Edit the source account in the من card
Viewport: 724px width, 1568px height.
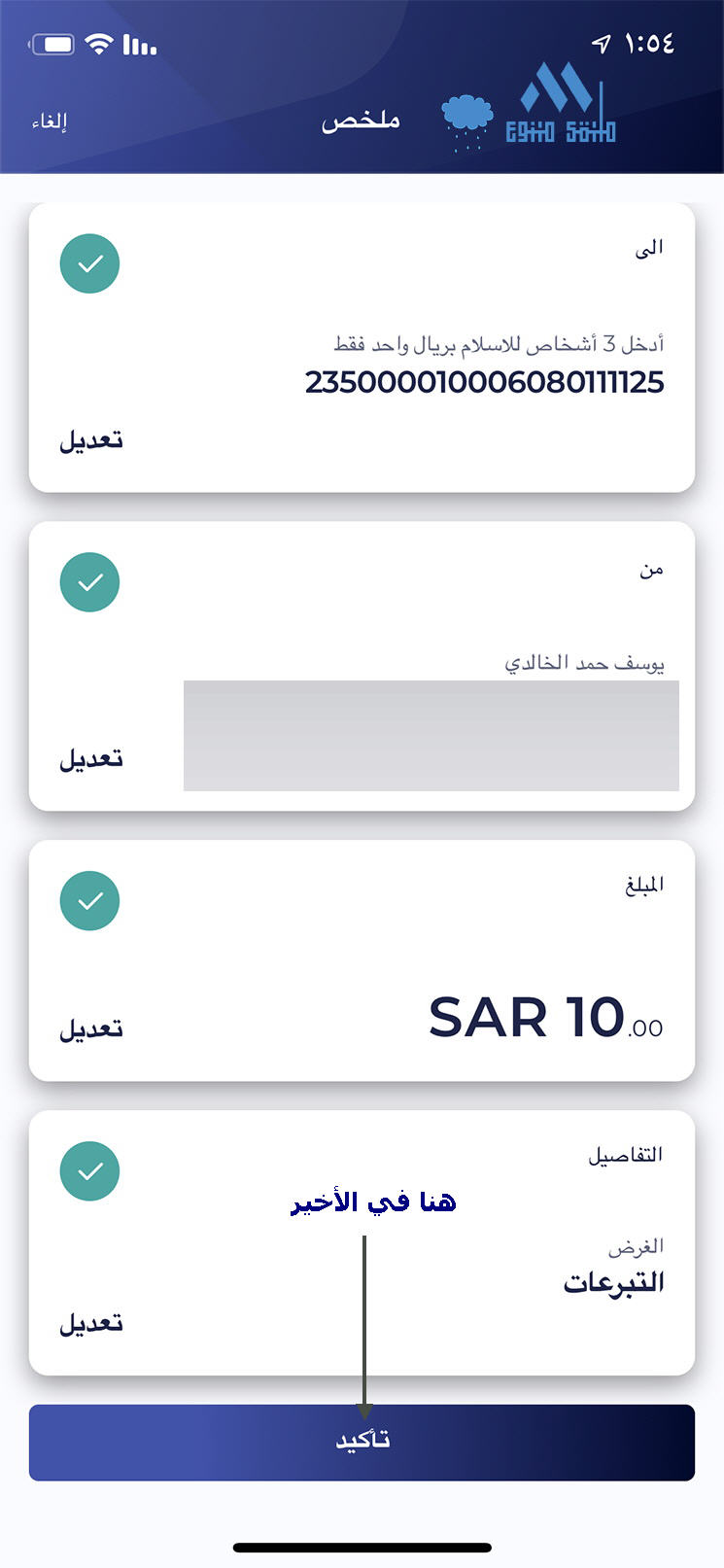91,758
